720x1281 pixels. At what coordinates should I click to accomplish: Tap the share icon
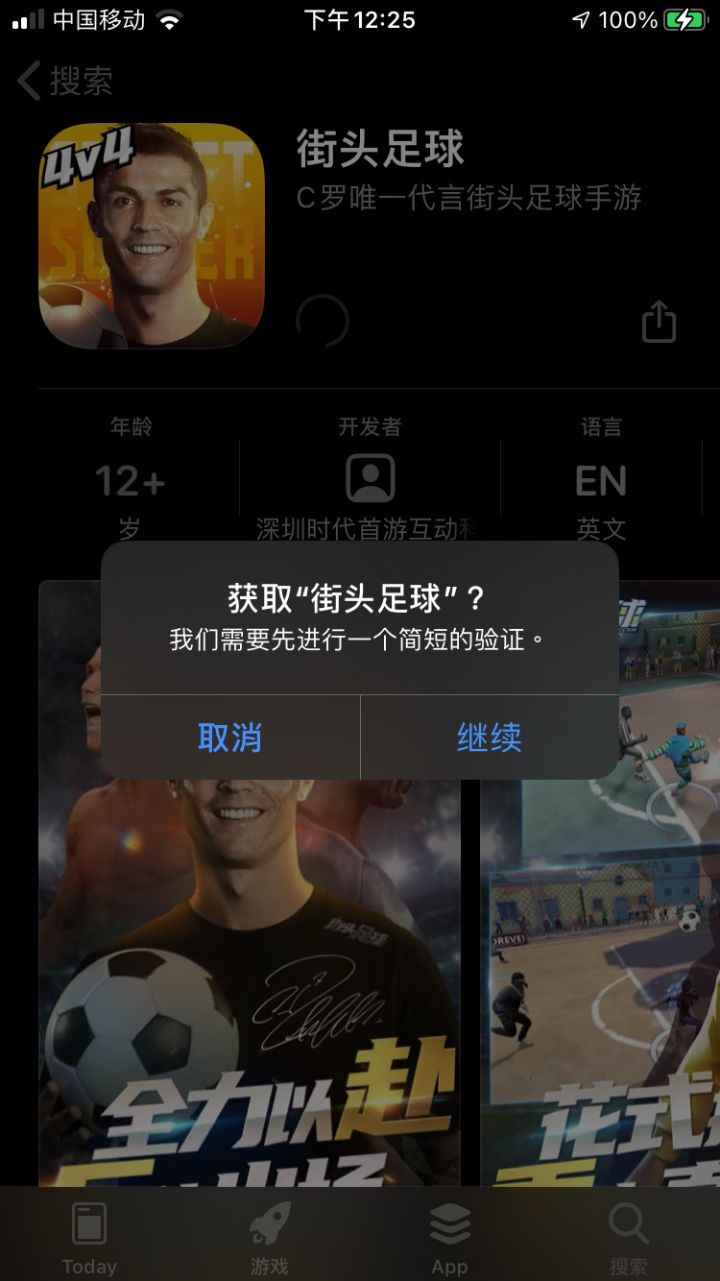660,322
